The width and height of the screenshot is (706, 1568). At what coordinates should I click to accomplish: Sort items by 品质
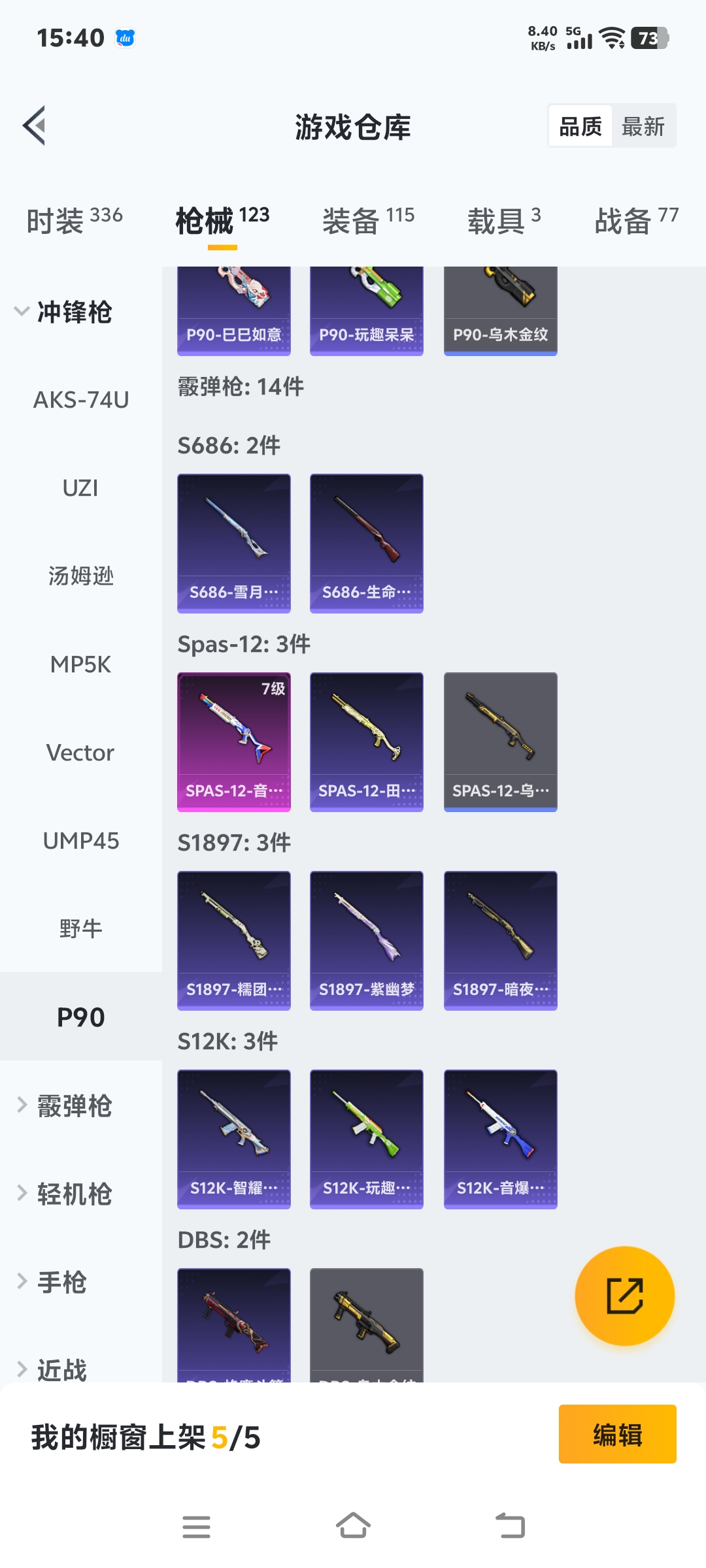(580, 126)
